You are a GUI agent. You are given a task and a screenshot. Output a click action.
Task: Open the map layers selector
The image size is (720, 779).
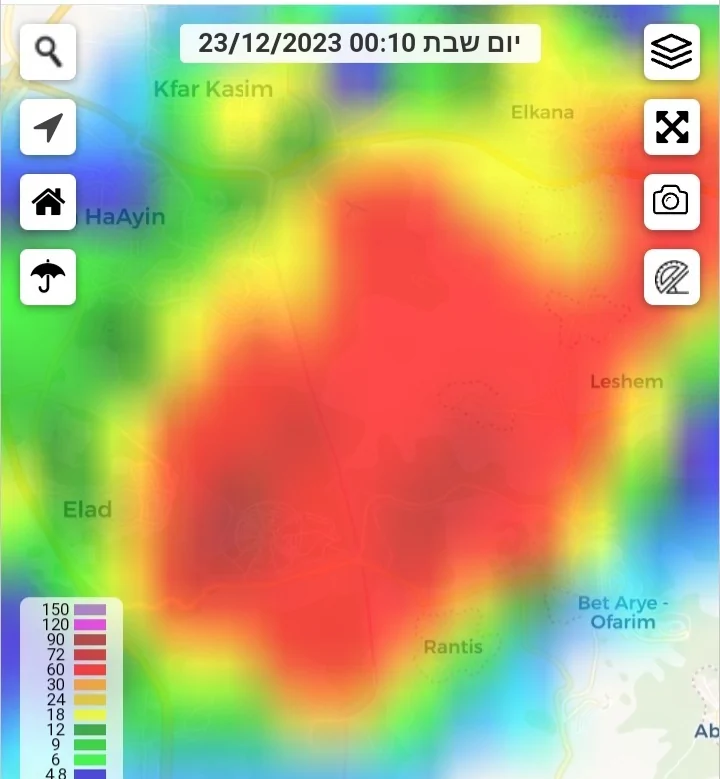671,52
